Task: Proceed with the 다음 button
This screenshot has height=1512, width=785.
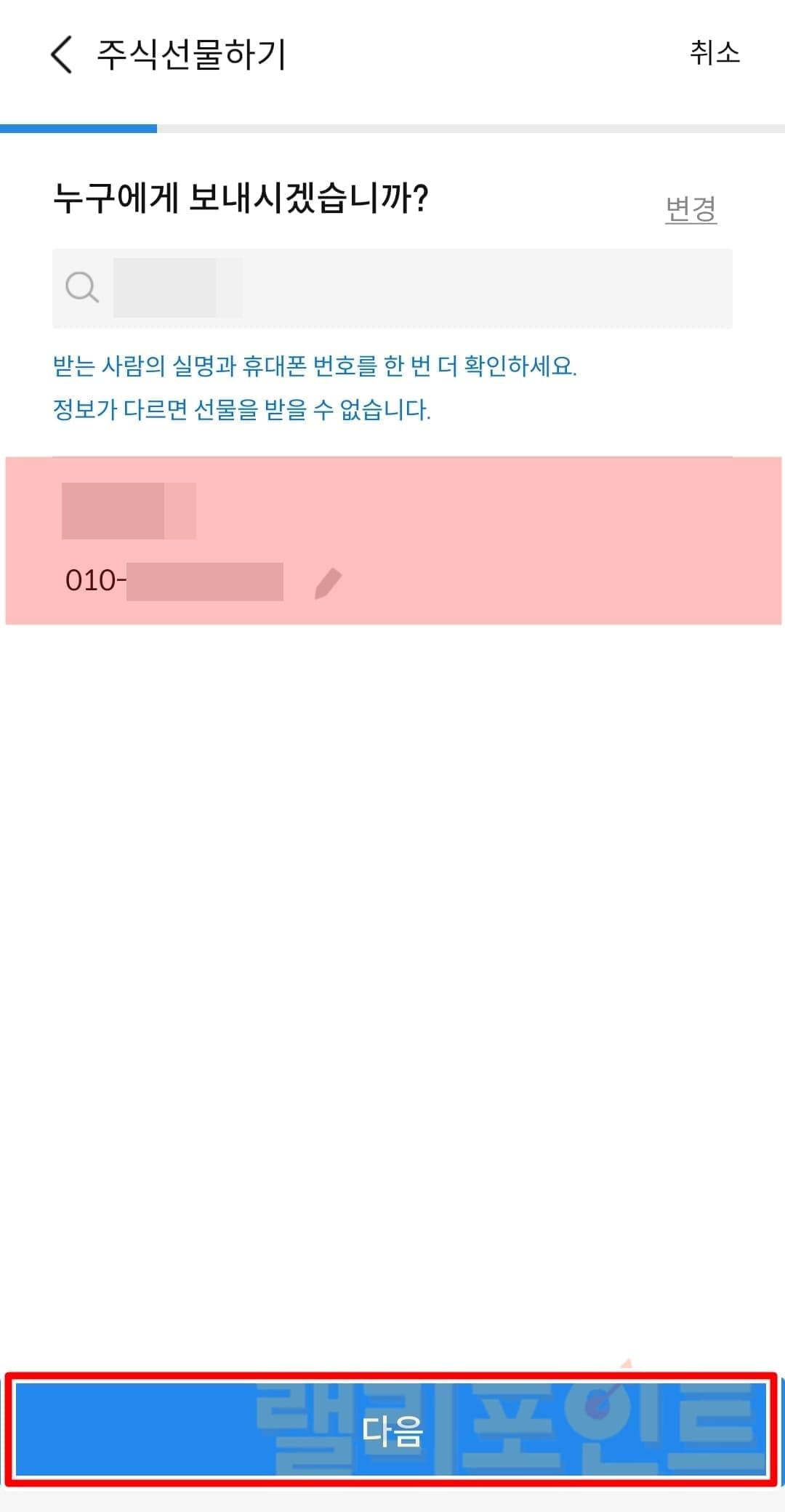Action: 392,1429
